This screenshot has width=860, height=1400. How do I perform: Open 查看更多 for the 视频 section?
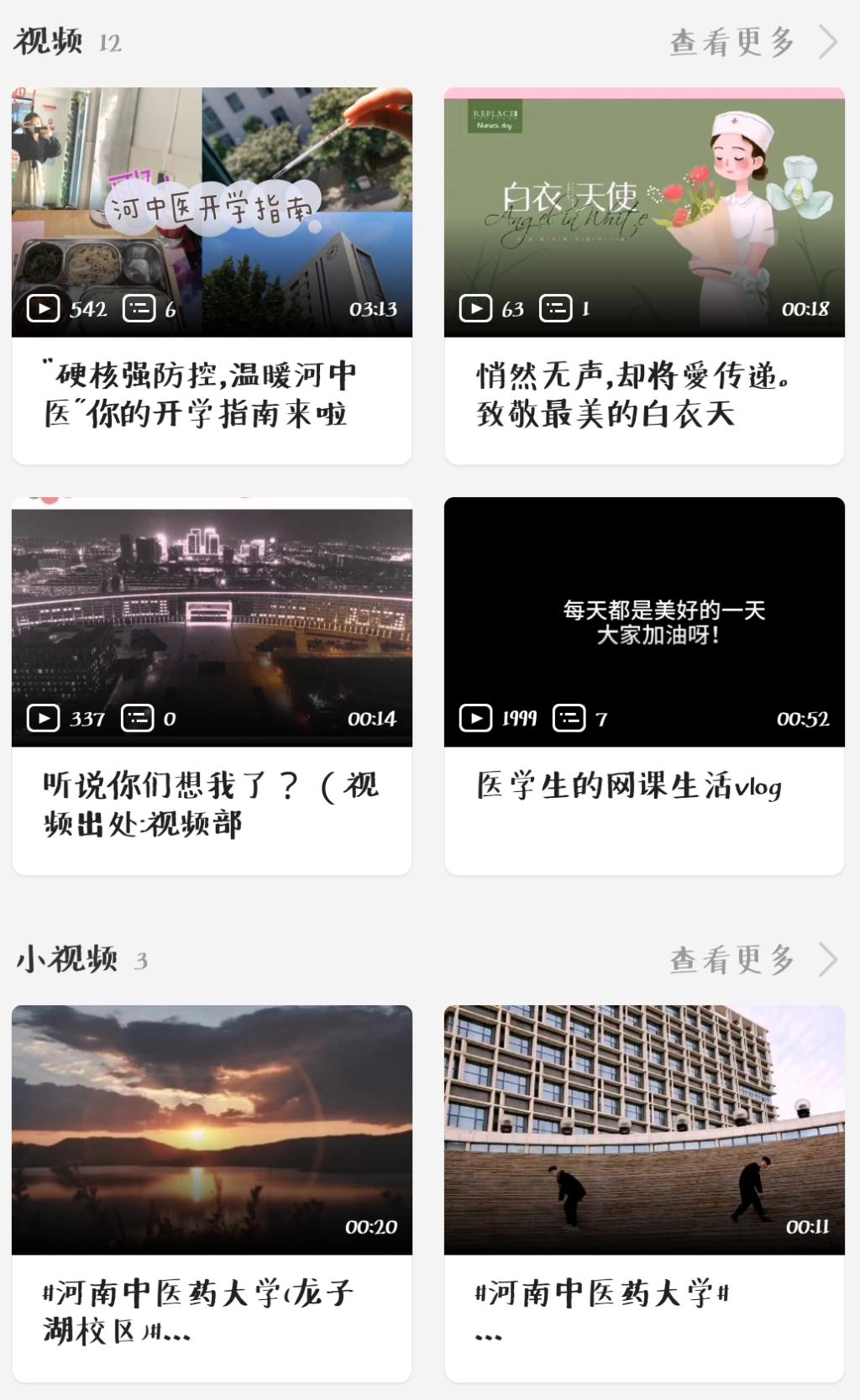[752, 42]
